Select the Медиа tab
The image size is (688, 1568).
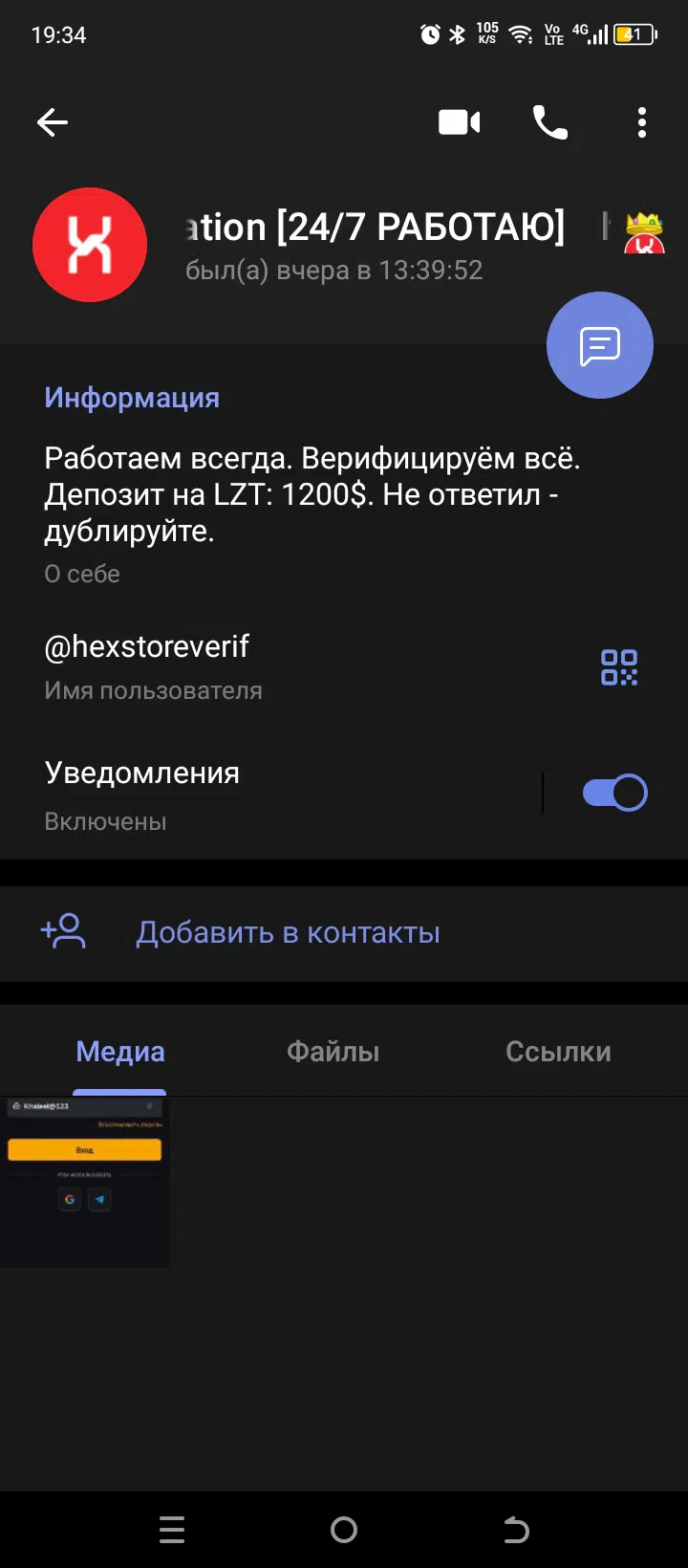120,1052
